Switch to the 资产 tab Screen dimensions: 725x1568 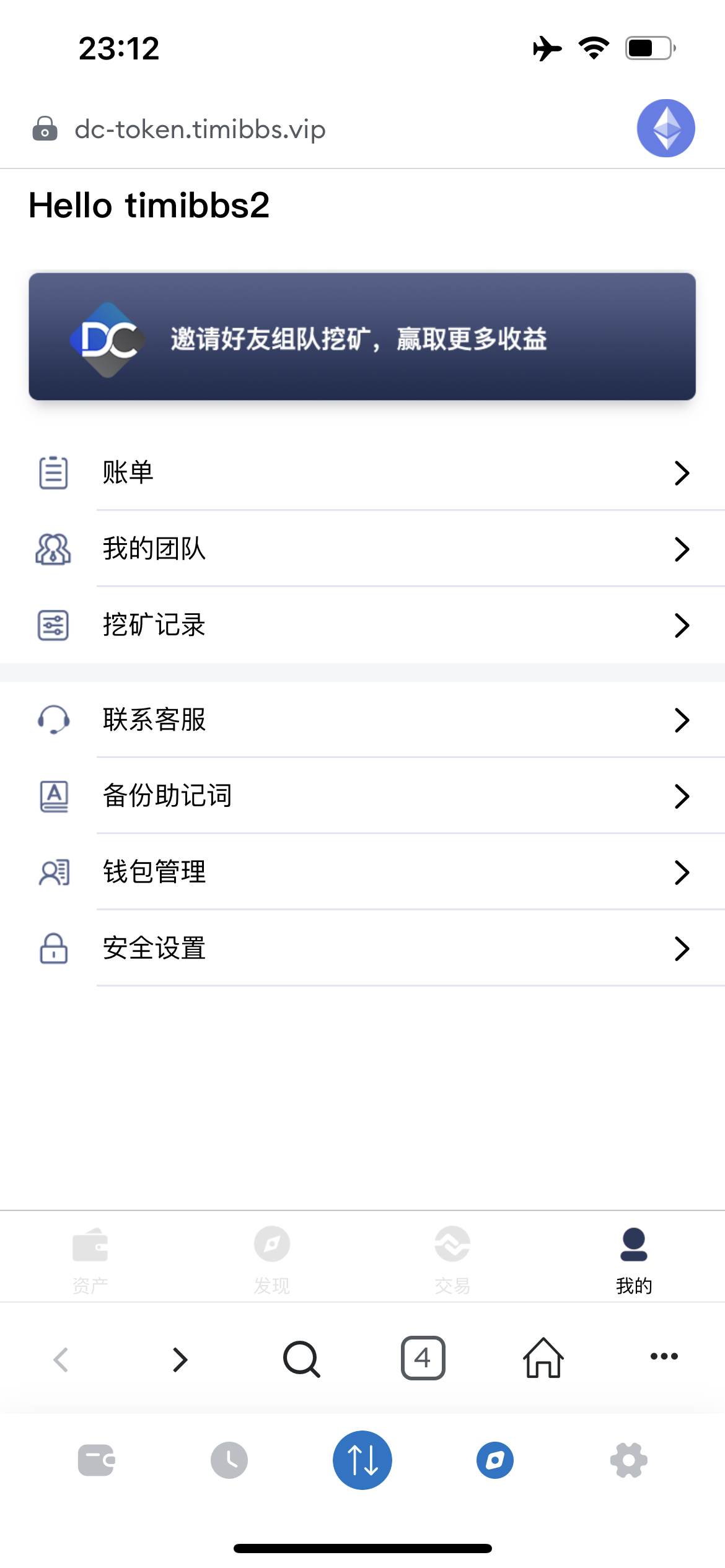(89, 1257)
